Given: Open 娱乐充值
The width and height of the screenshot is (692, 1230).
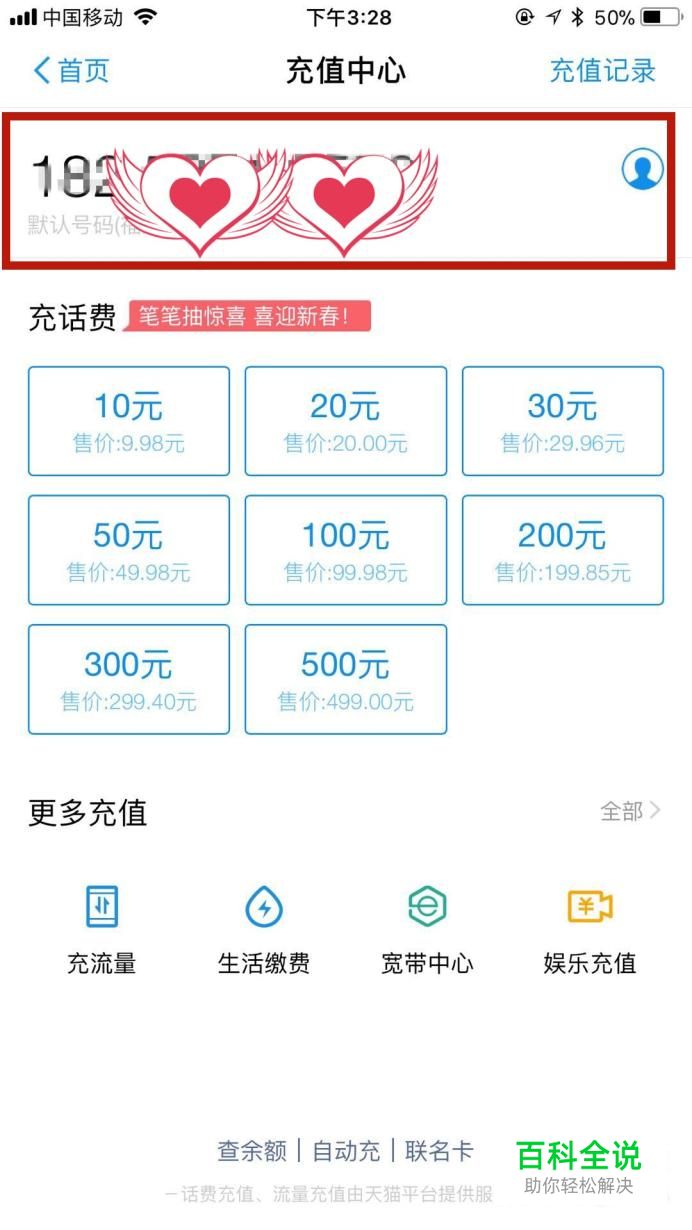Looking at the screenshot, I should coord(589,930).
